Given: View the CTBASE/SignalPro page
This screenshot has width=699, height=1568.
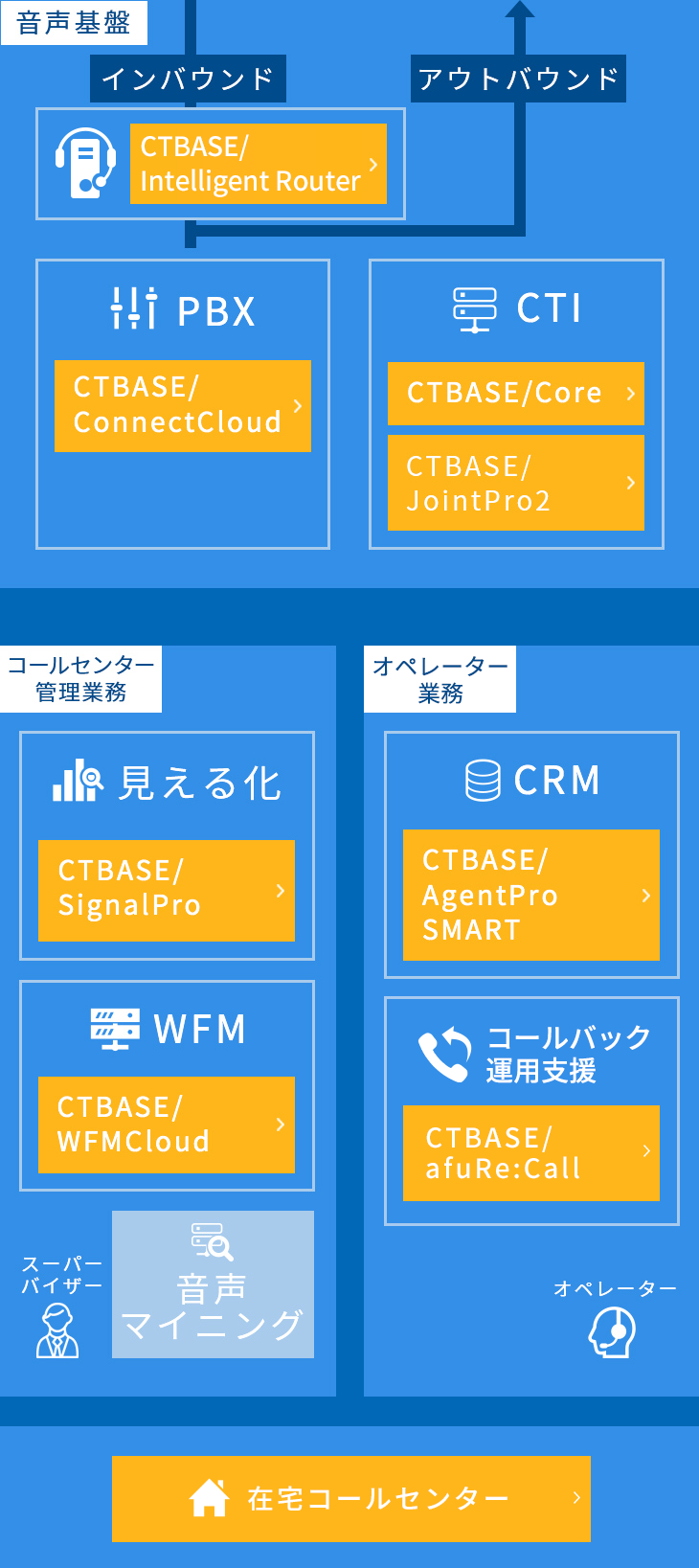Looking at the screenshot, I should (167, 890).
